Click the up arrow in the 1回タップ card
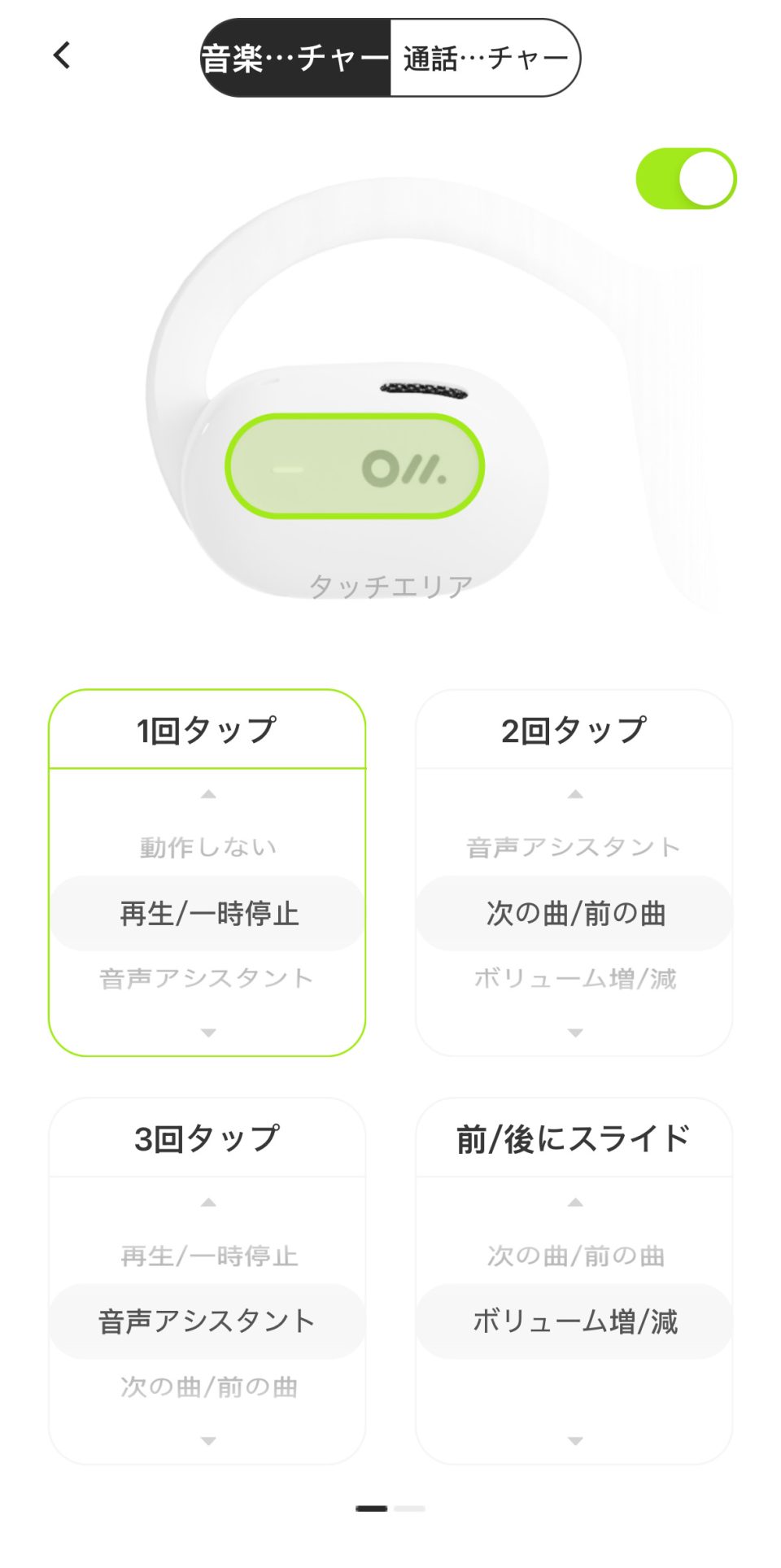This screenshot has height=1568, width=781. [207, 793]
